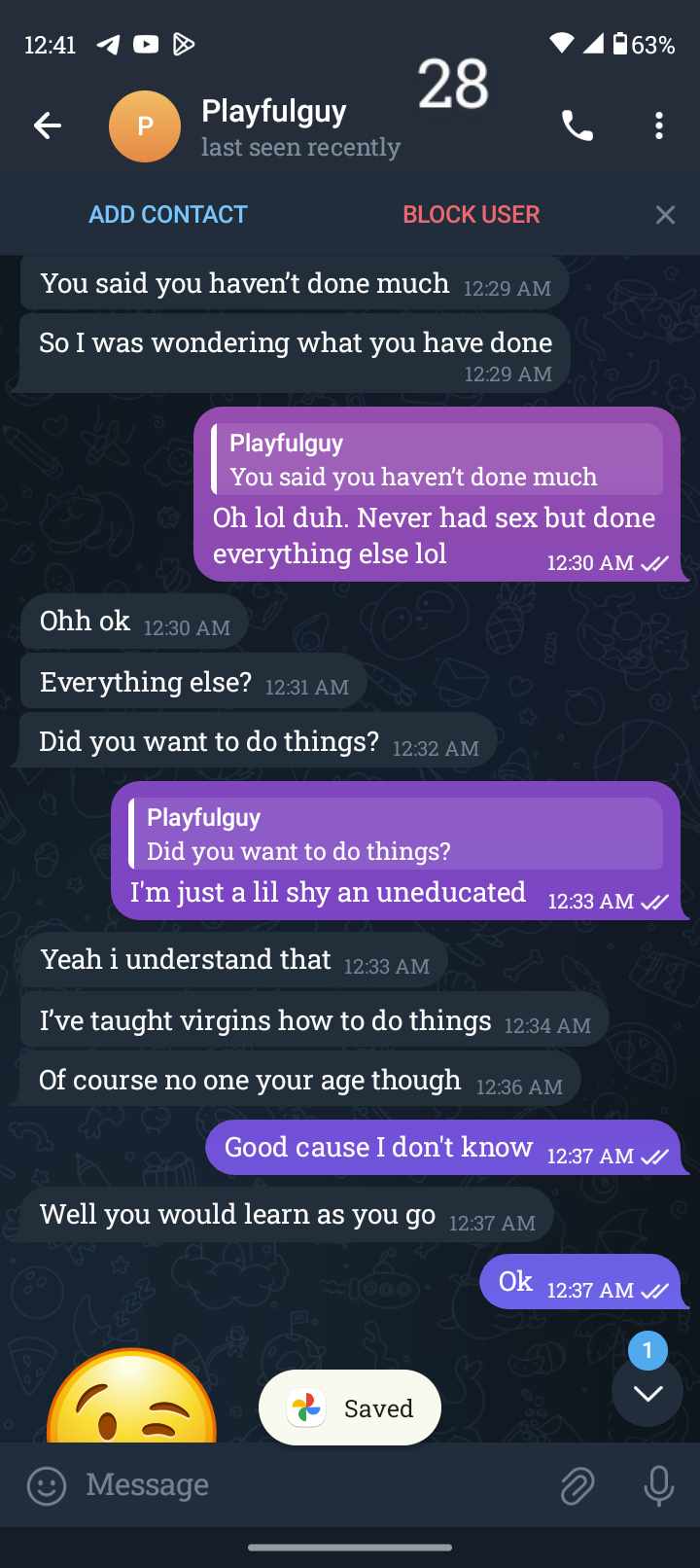Tap the microphone to record voice
700x1568 pixels.
click(x=658, y=1485)
